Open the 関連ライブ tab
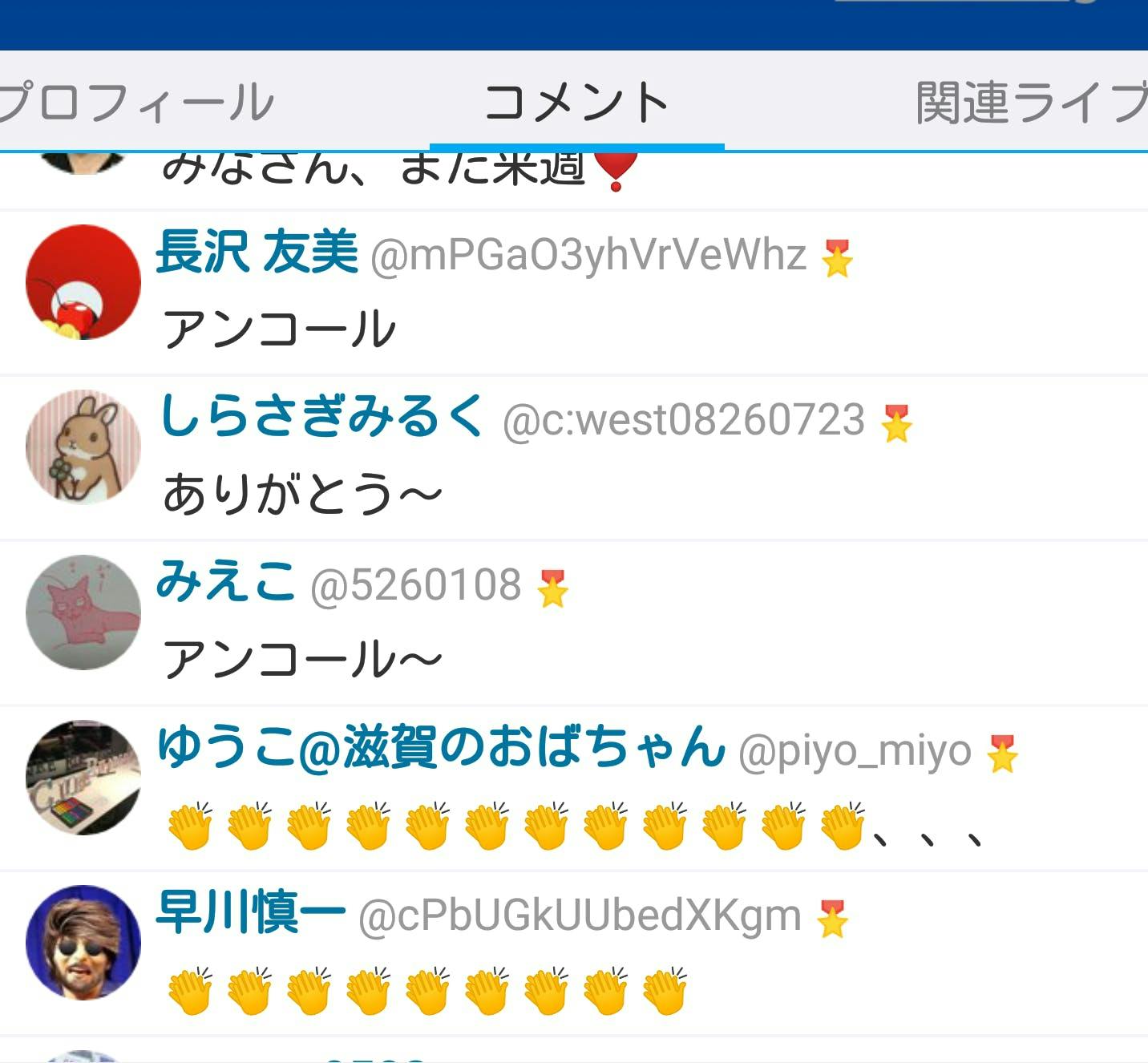The height and width of the screenshot is (1063, 1148). 1033,102
